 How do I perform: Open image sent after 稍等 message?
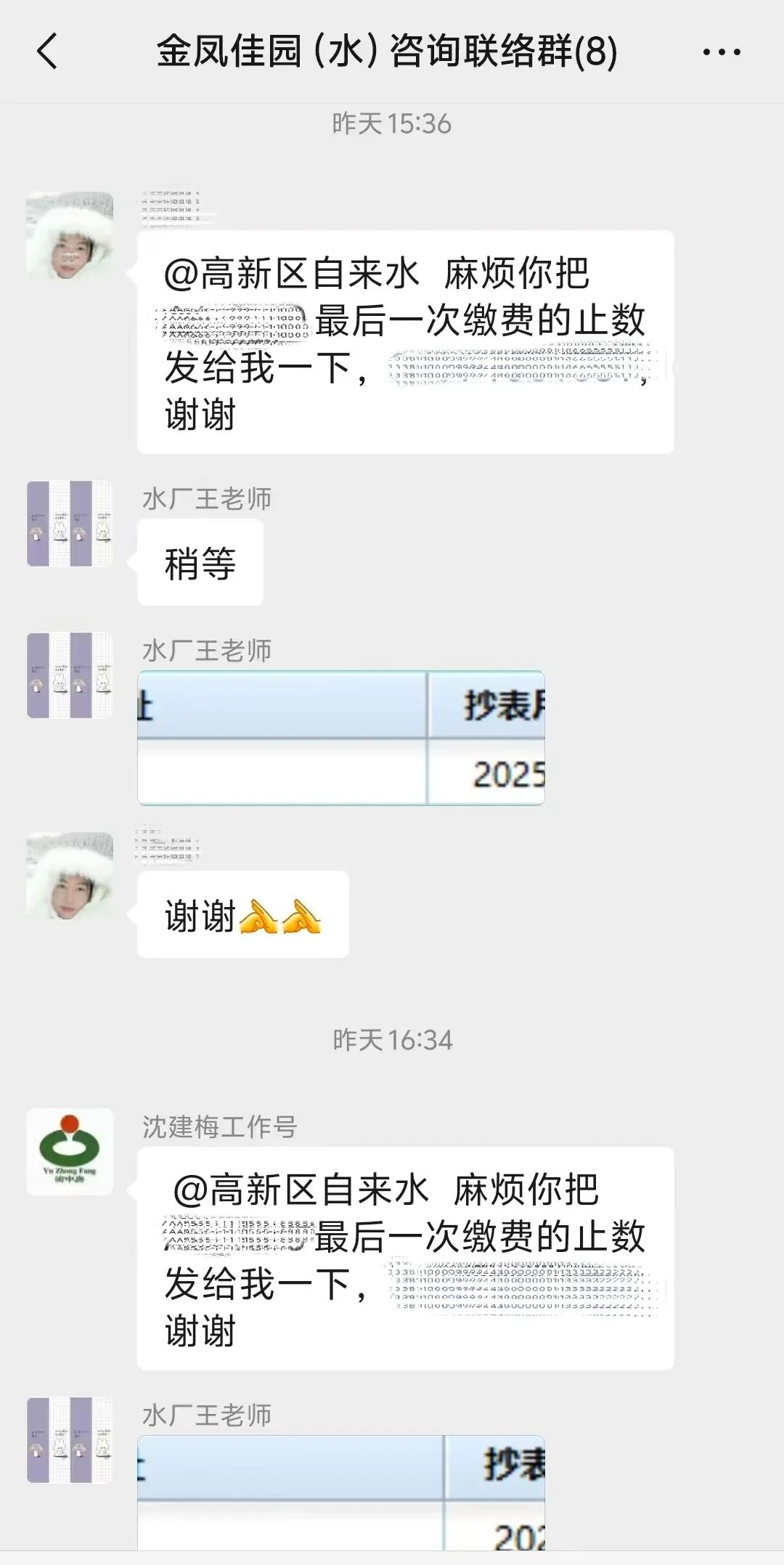click(x=340, y=738)
